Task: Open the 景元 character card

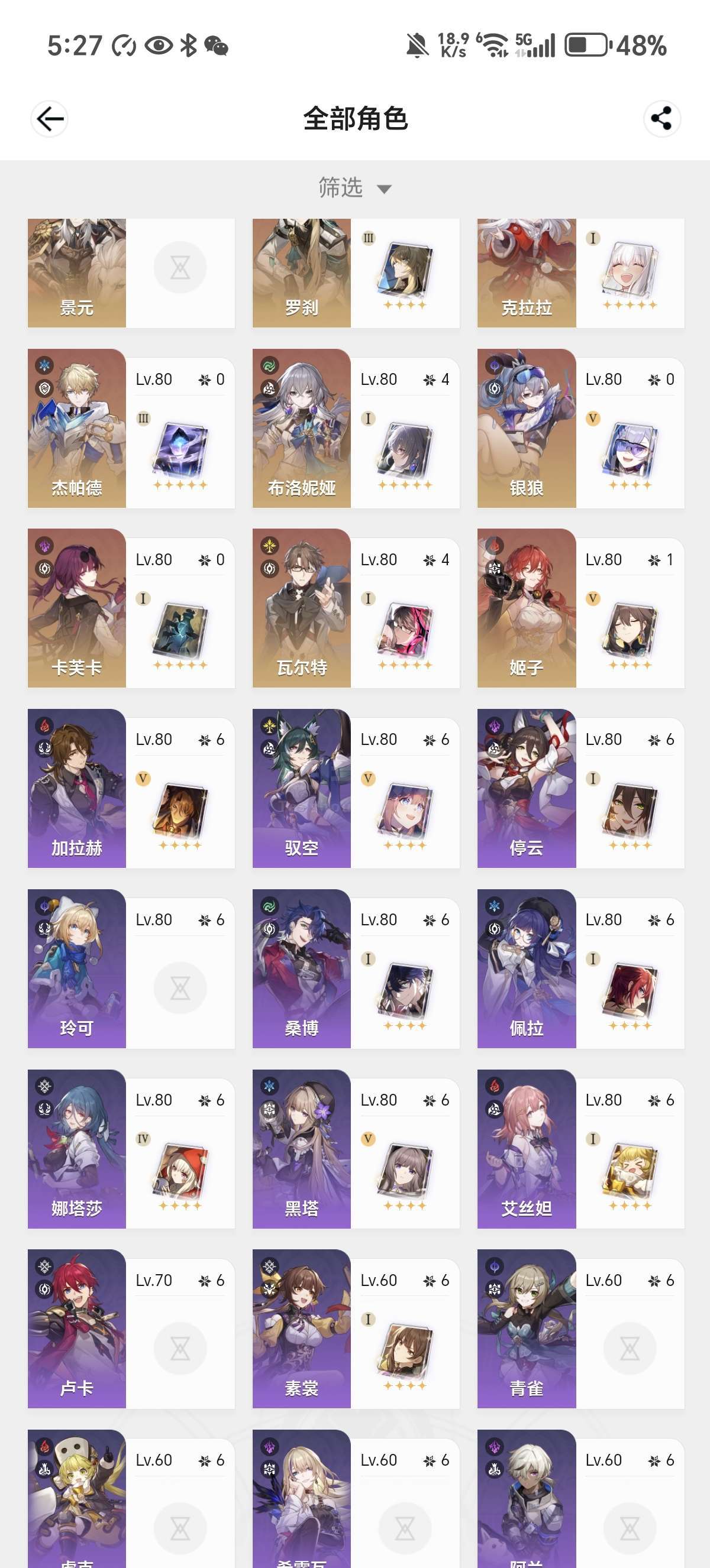Action: point(131,273)
